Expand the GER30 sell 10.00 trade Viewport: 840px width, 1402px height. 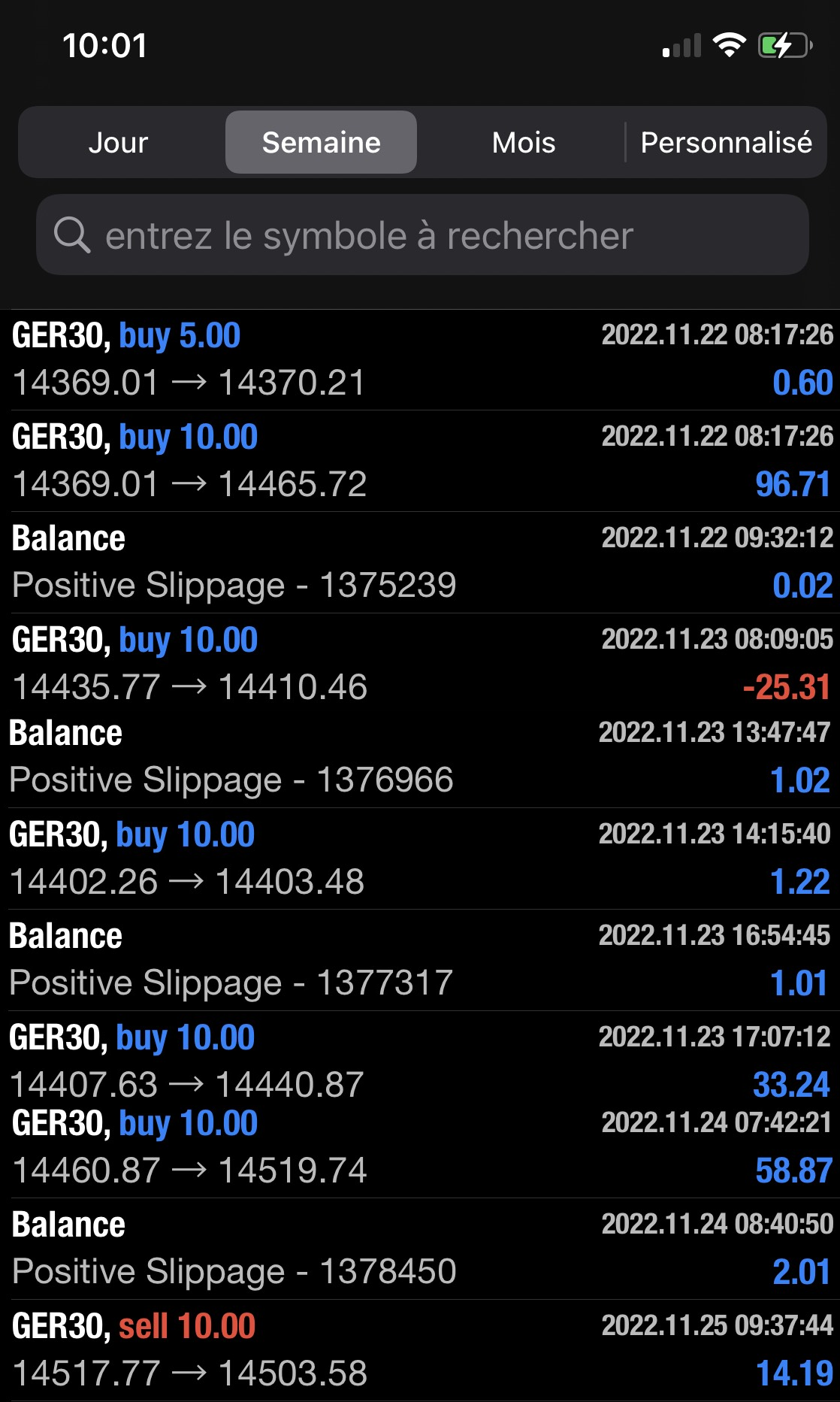point(420,1350)
